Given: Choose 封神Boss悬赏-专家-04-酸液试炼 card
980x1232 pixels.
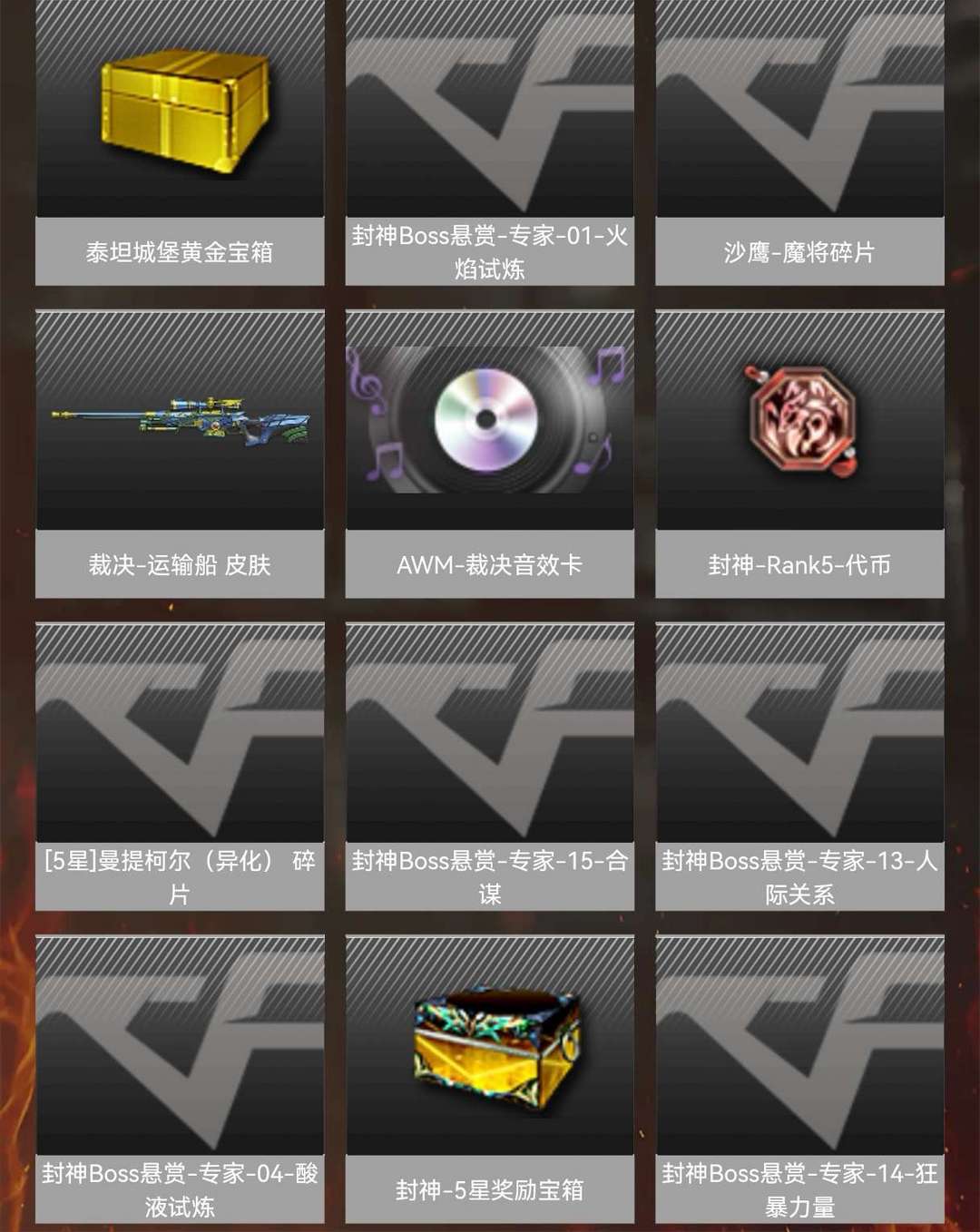Looking at the screenshot, I should [x=180, y=1080].
